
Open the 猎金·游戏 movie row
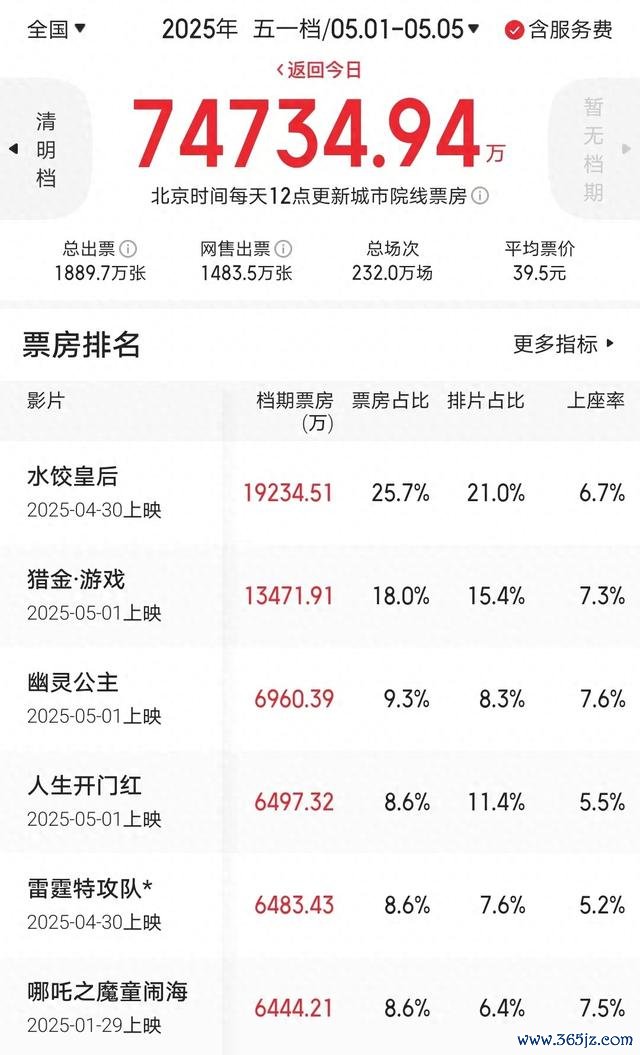coord(320,596)
